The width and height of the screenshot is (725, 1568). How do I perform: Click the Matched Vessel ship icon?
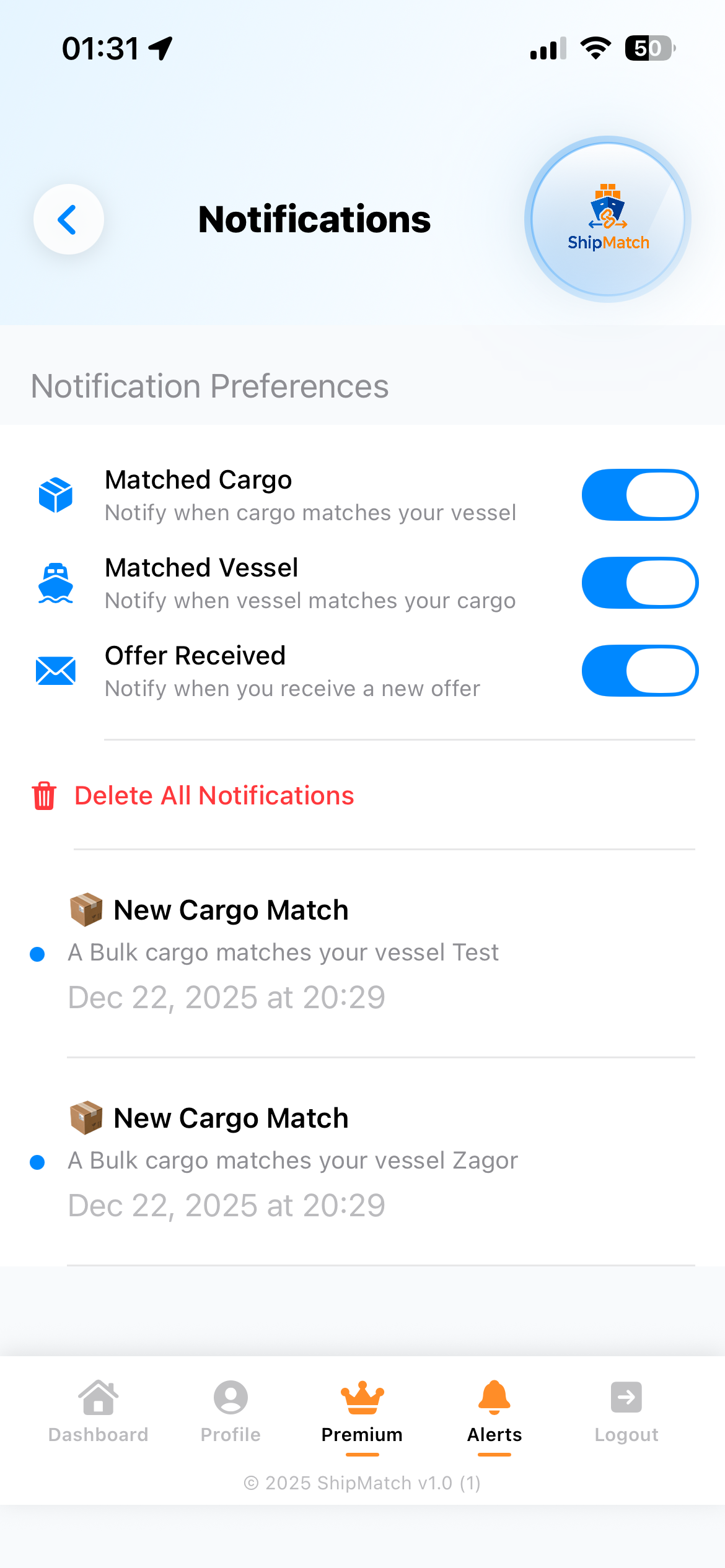(x=56, y=582)
